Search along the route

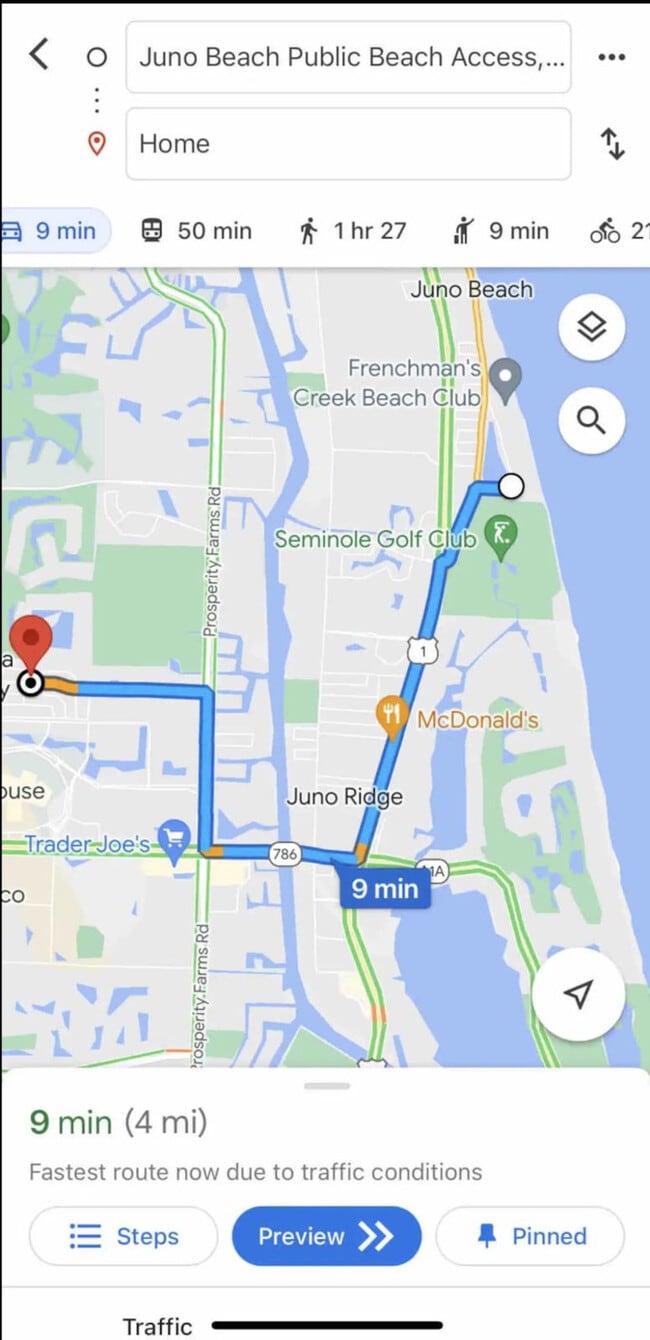(x=592, y=421)
